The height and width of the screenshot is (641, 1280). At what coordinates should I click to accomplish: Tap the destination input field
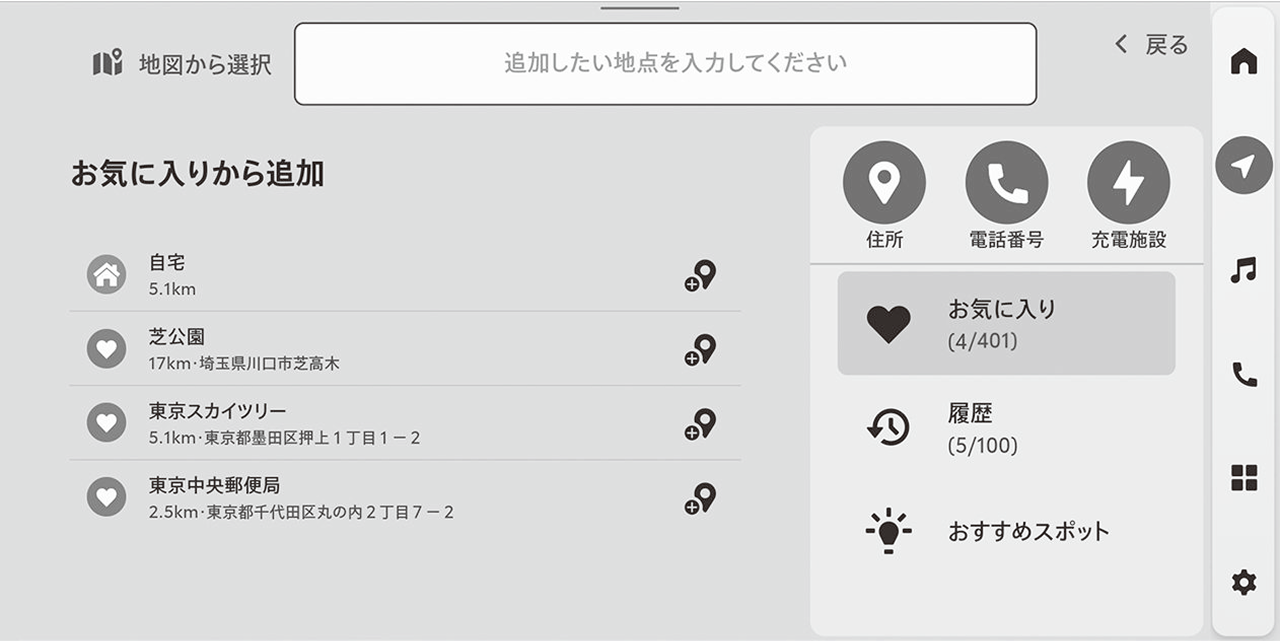click(x=665, y=64)
